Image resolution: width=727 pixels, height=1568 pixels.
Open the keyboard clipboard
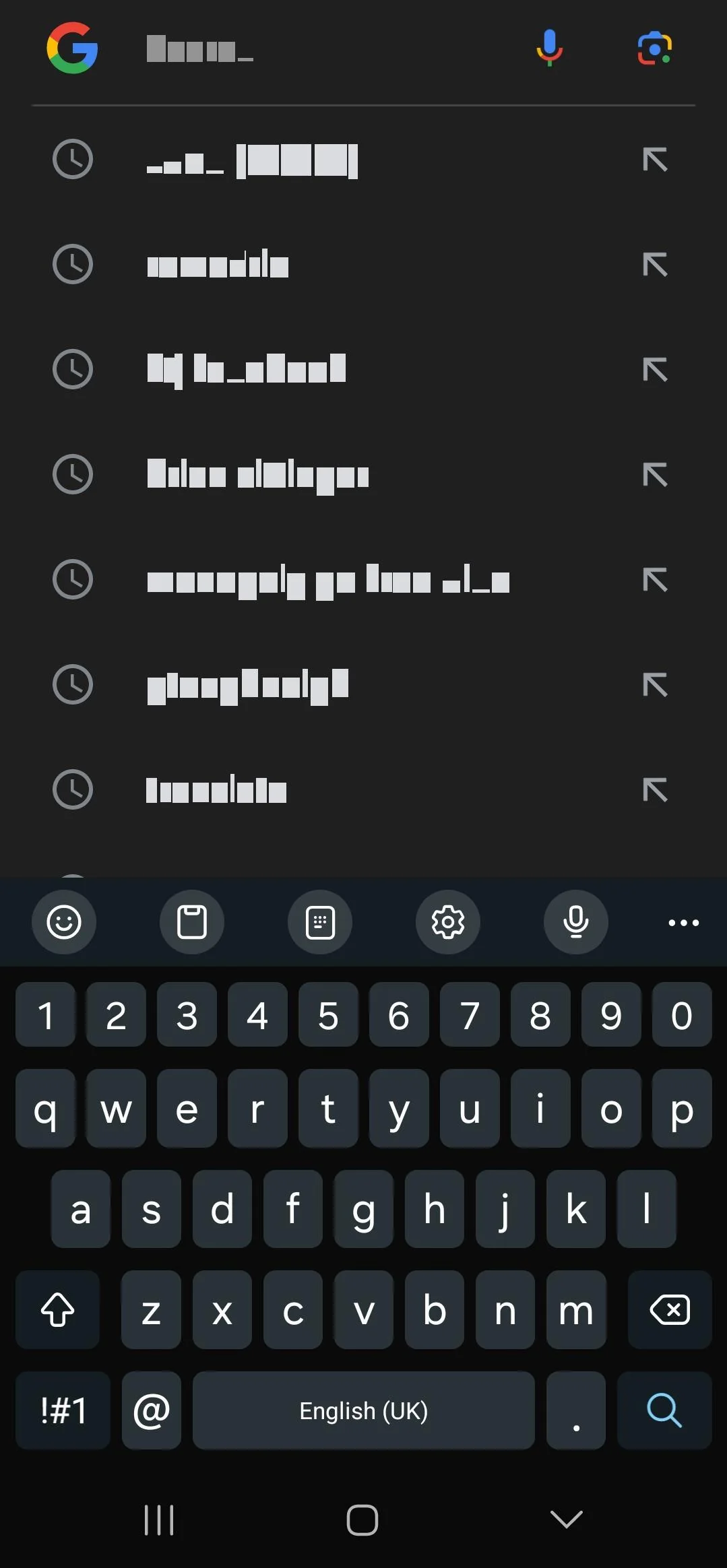[192, 922]
